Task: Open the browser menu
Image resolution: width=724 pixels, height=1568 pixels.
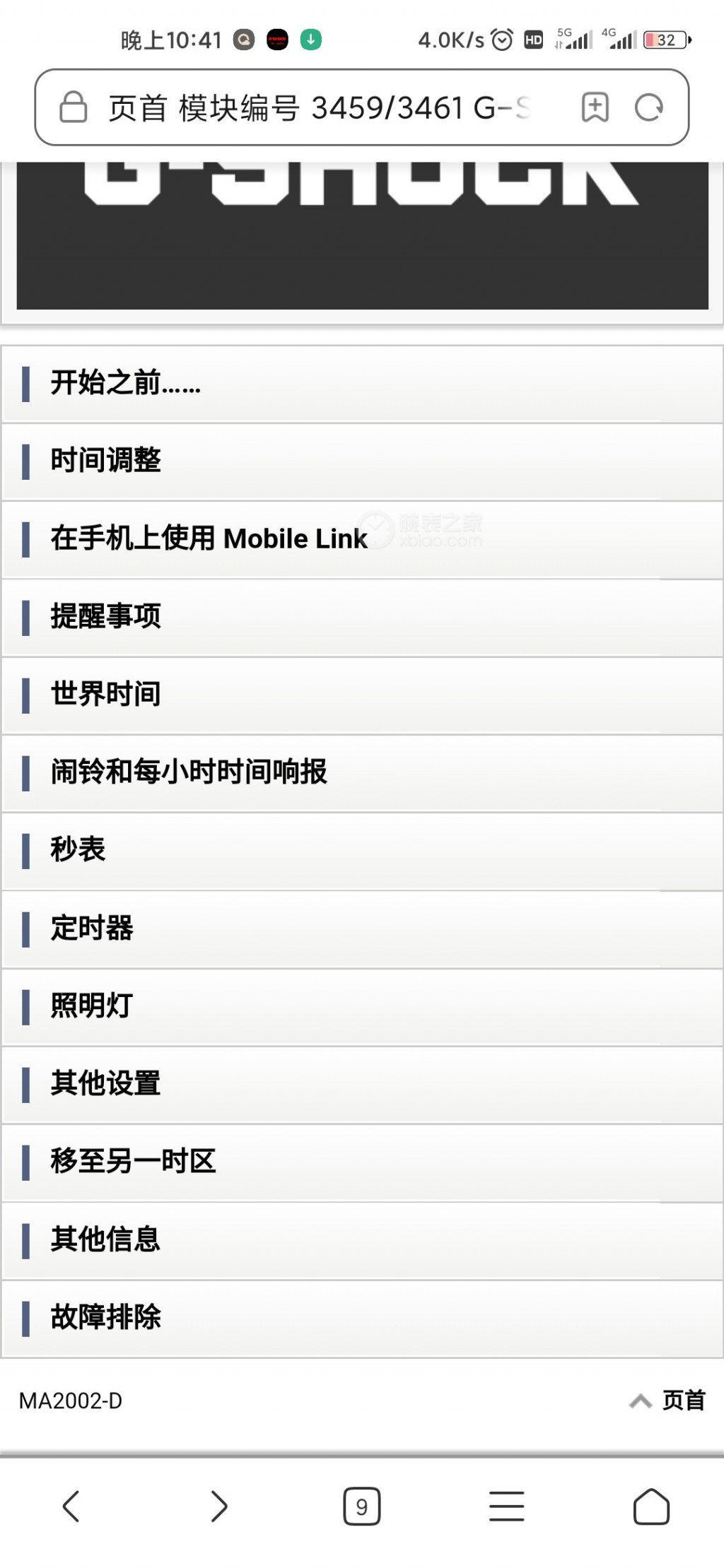Action: (x=506, y=1506)
